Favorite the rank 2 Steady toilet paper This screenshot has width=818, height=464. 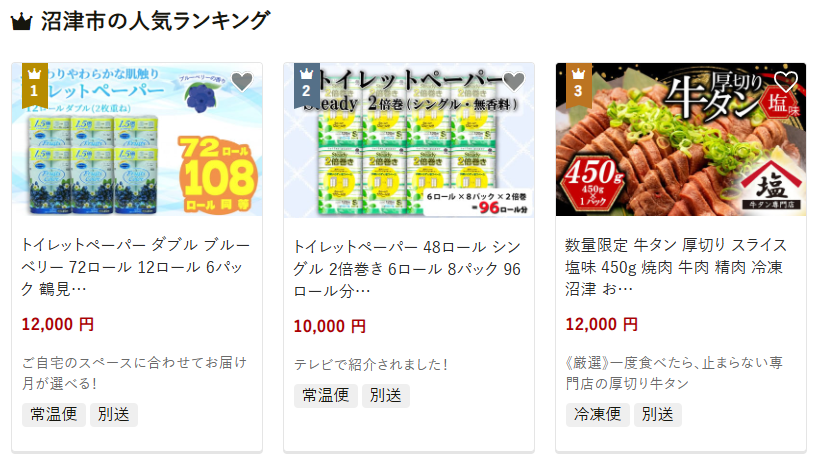click(x=514, y=81)
